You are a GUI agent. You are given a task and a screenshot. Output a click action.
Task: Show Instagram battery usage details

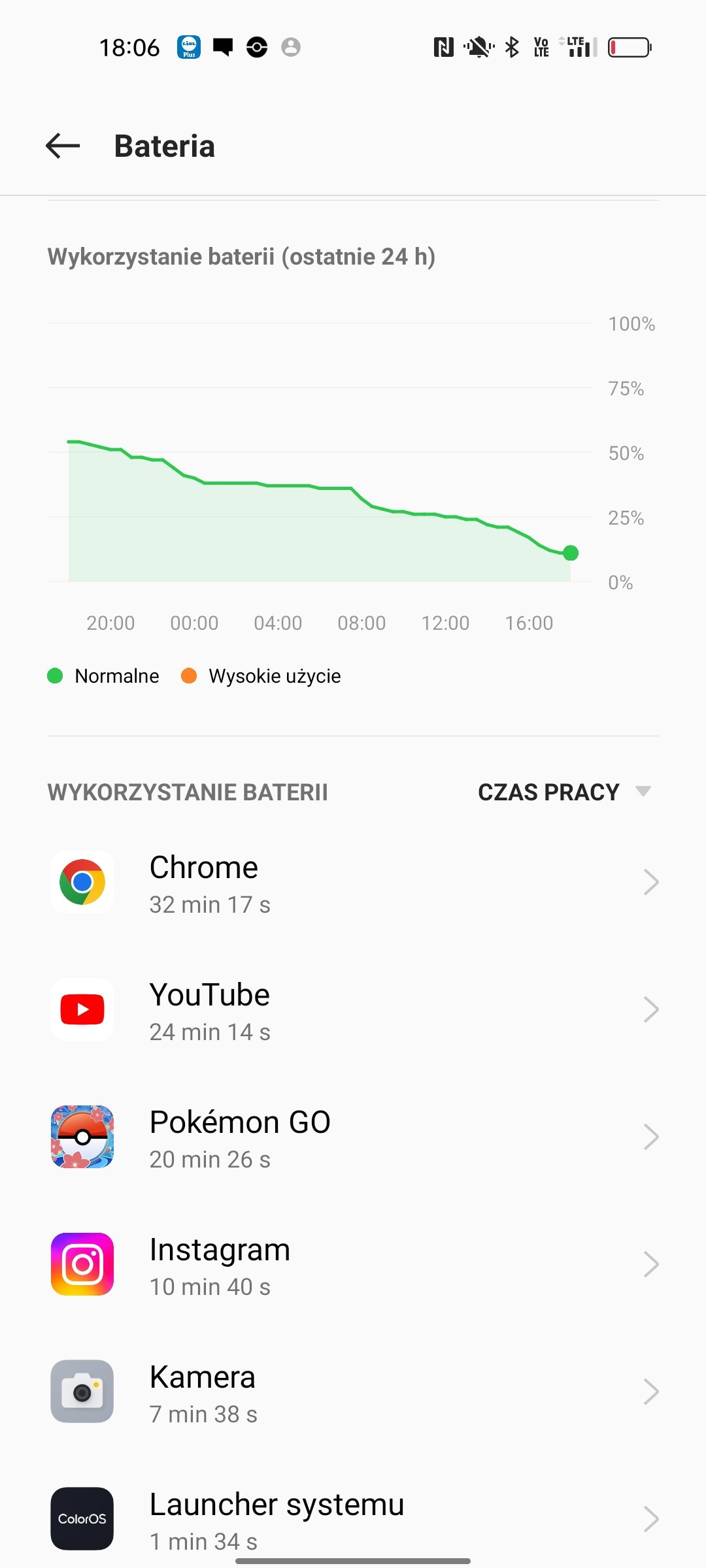[353, 1264]
